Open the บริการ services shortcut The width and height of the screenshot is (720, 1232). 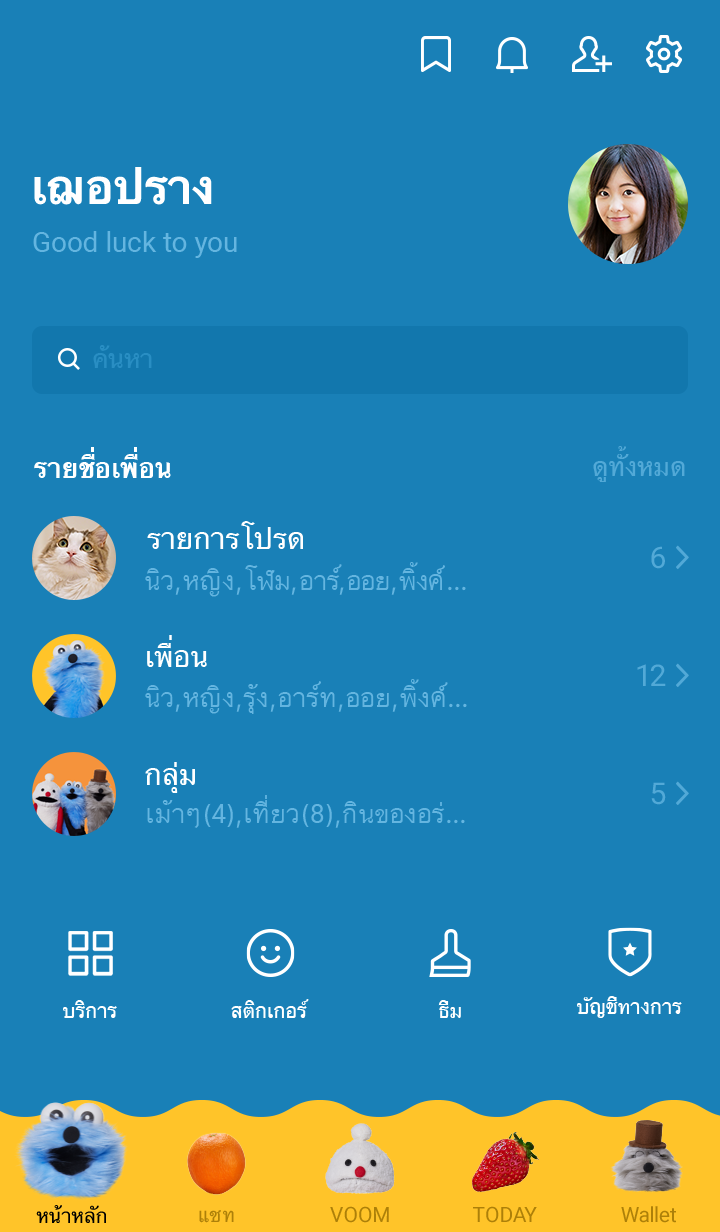pyautogui.click(x=90, y=972)
